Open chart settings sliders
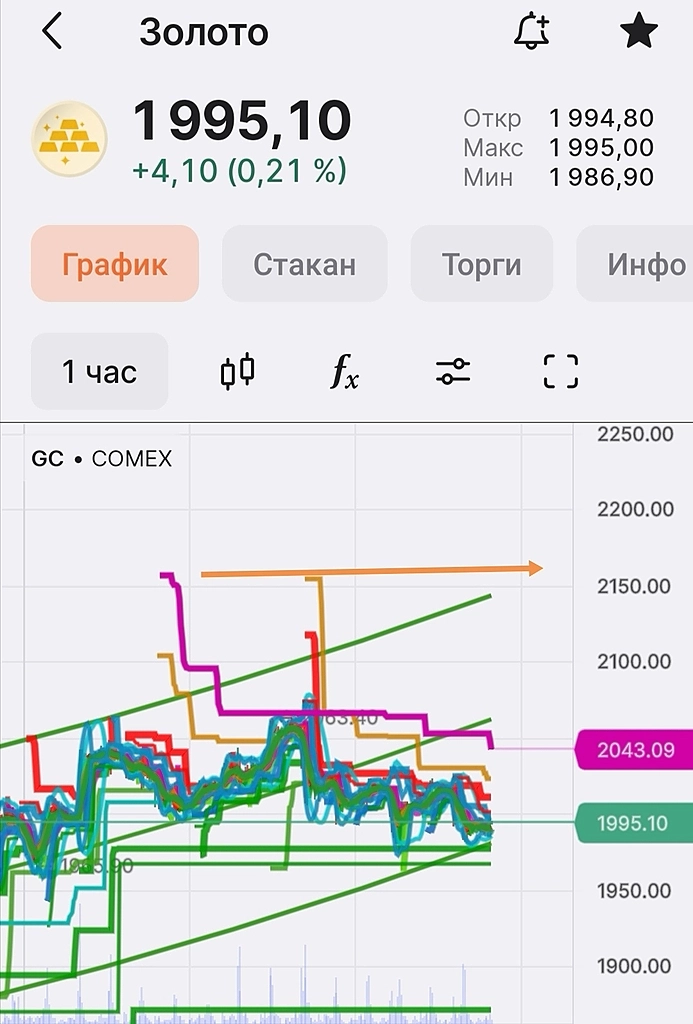The image size is (693, 1024). coord(453,372)
